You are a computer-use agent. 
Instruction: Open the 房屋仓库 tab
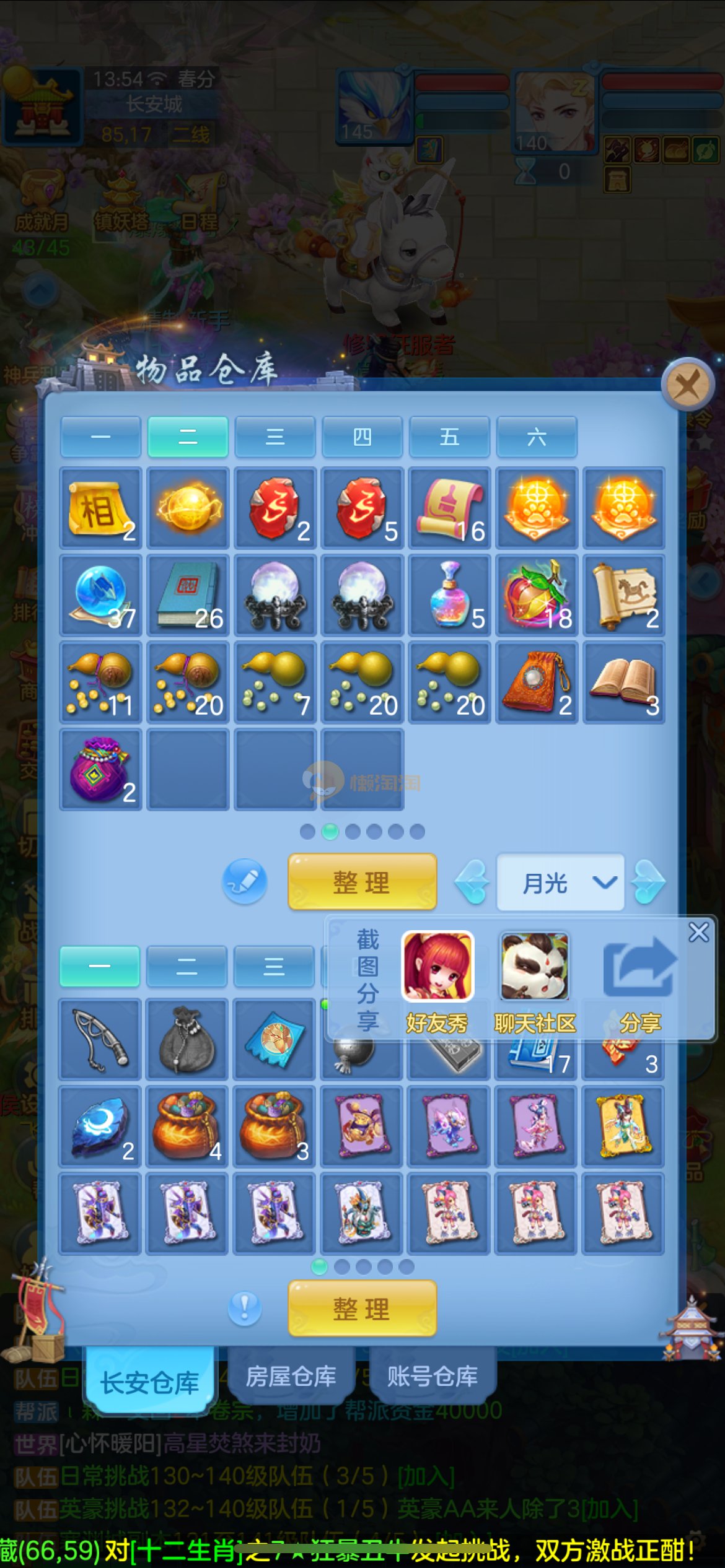291,1377
